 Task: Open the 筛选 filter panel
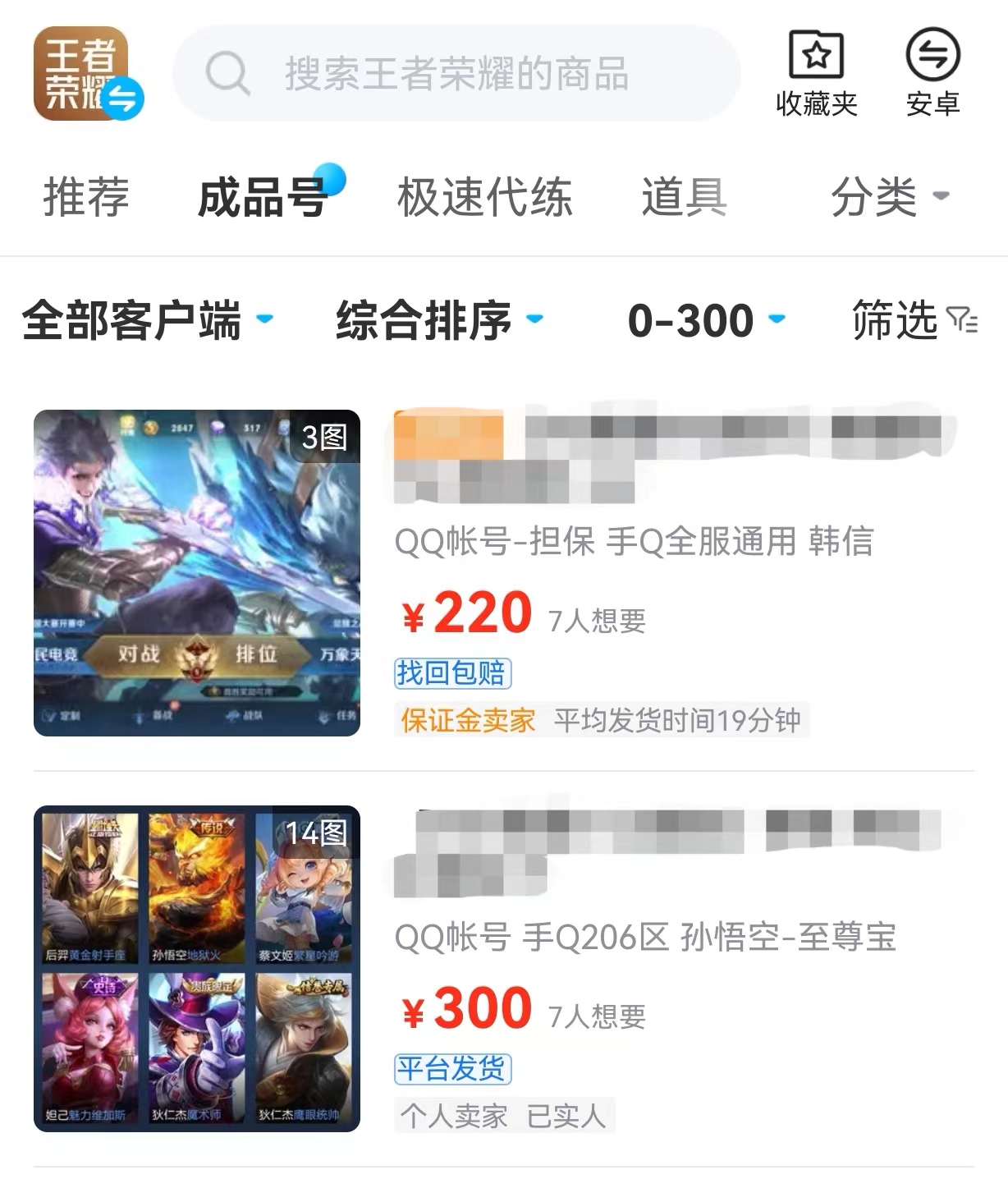(914, 320)
